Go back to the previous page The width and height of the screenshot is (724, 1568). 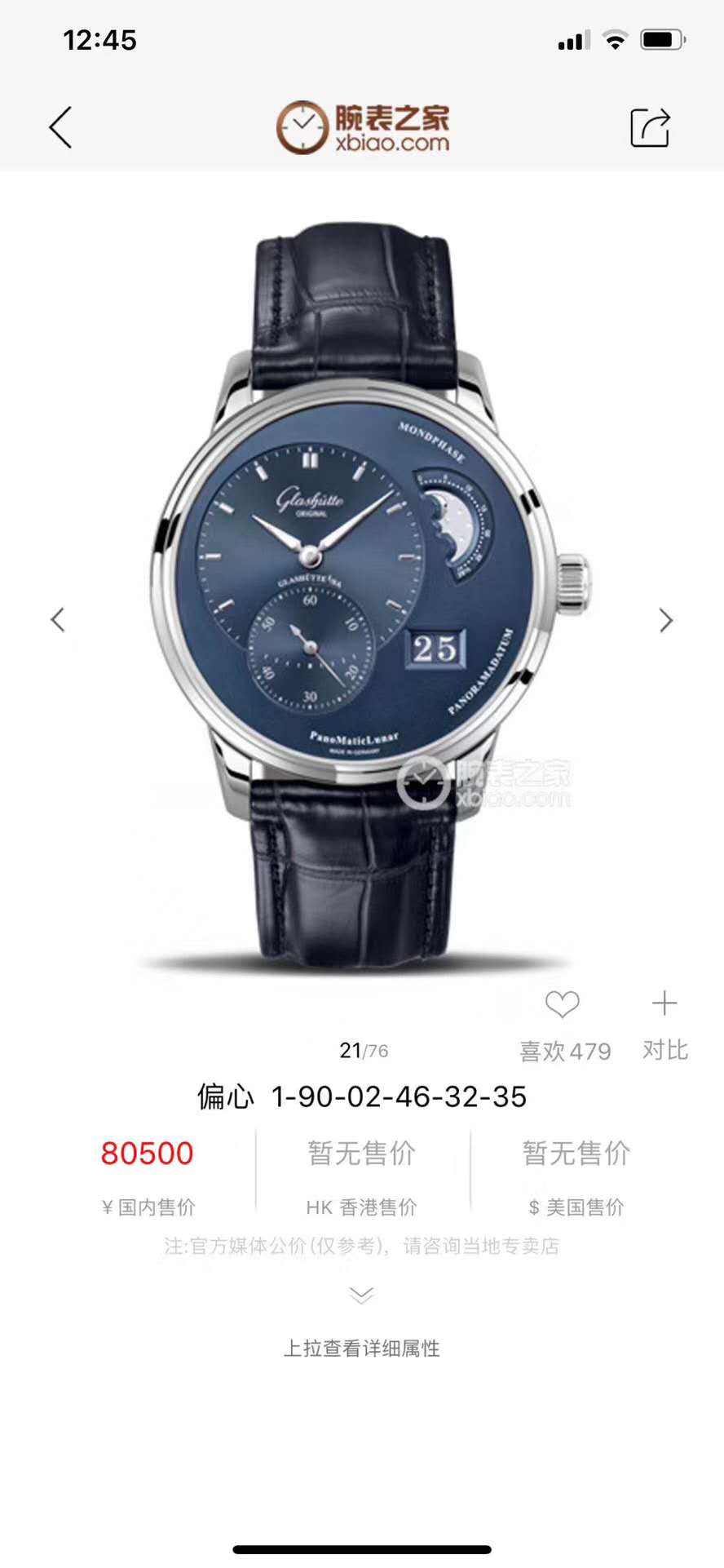click(61, 127)
